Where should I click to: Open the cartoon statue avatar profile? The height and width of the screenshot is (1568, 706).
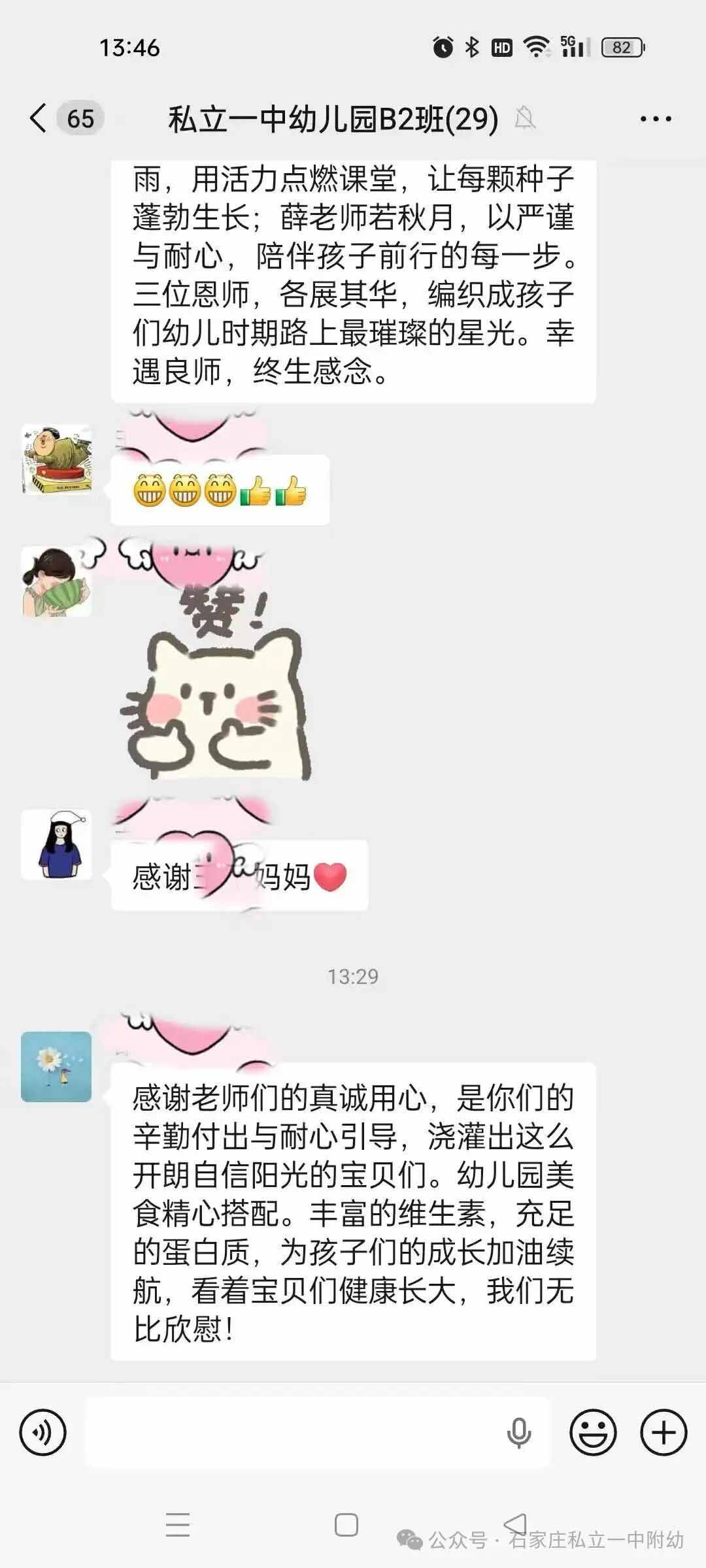(x=56, y=459)
